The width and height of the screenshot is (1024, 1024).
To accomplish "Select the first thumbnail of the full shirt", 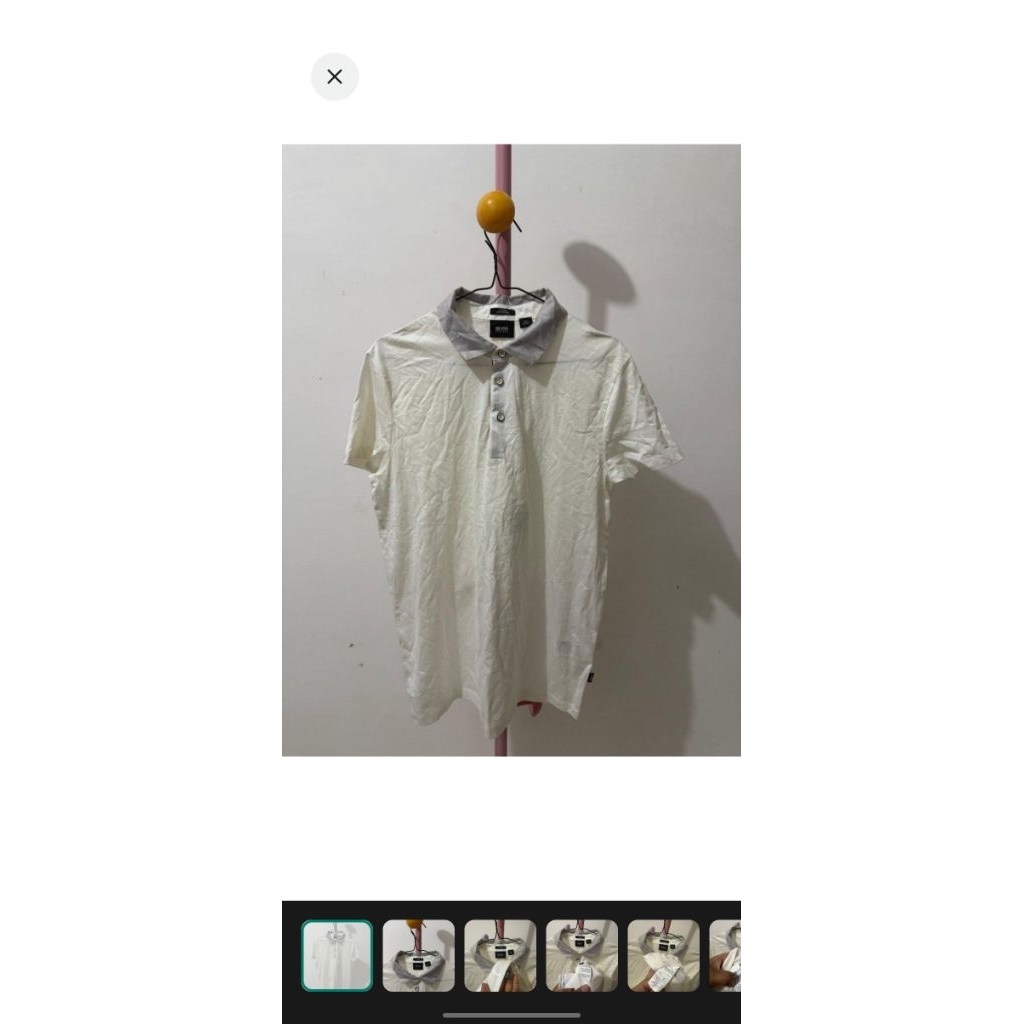I will tap(337, 956).
